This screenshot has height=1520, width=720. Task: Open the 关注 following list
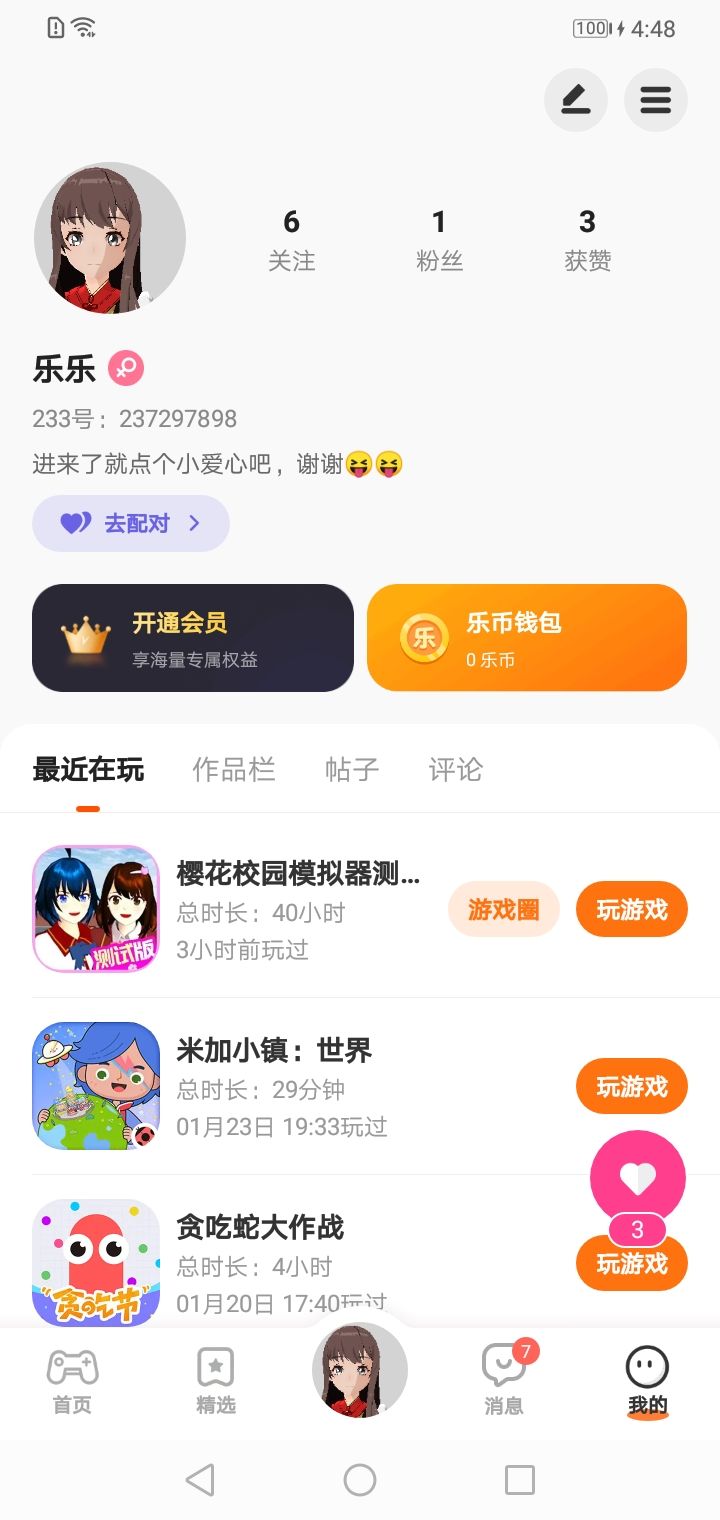(x=291, y=239)
